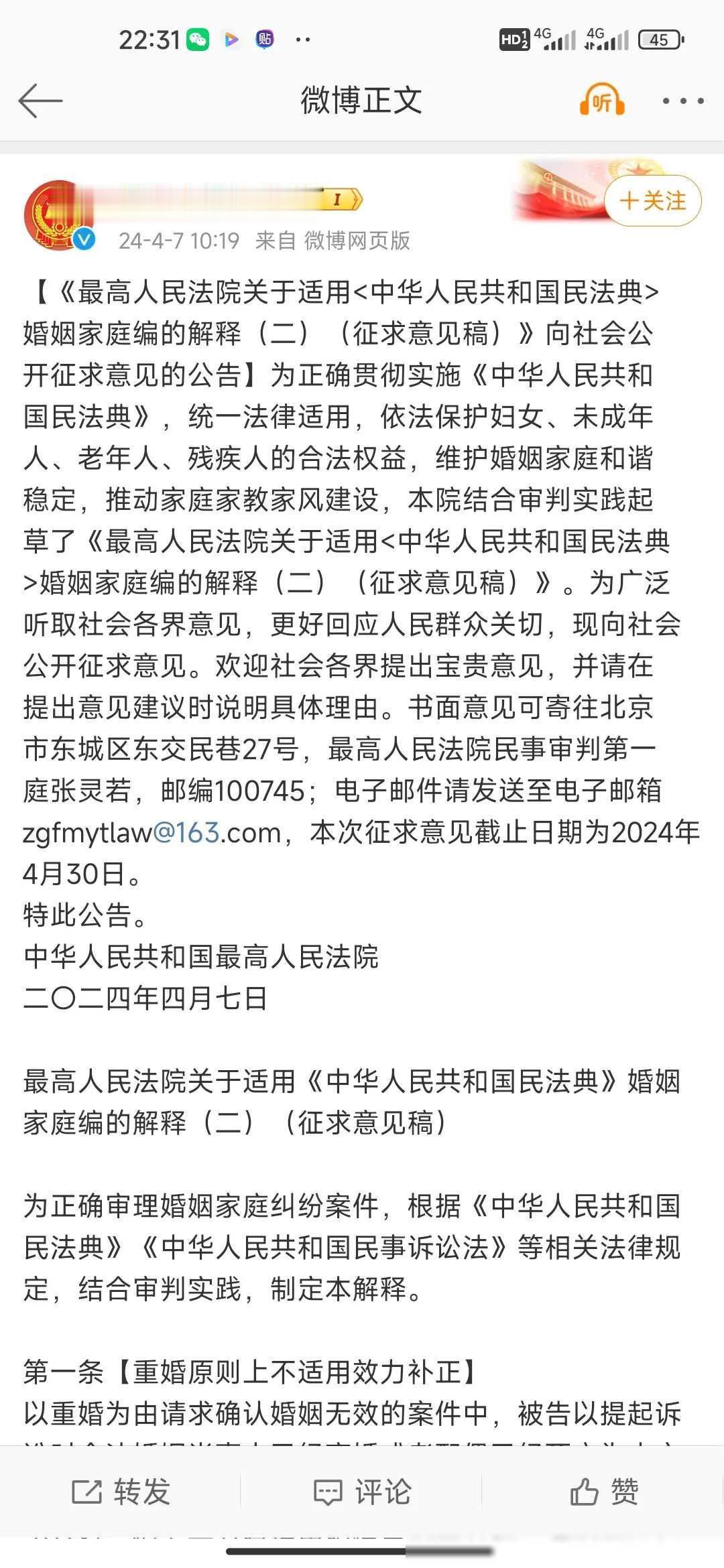Like the post with 赞
724x1568 pixels.
pos(604,1492)
